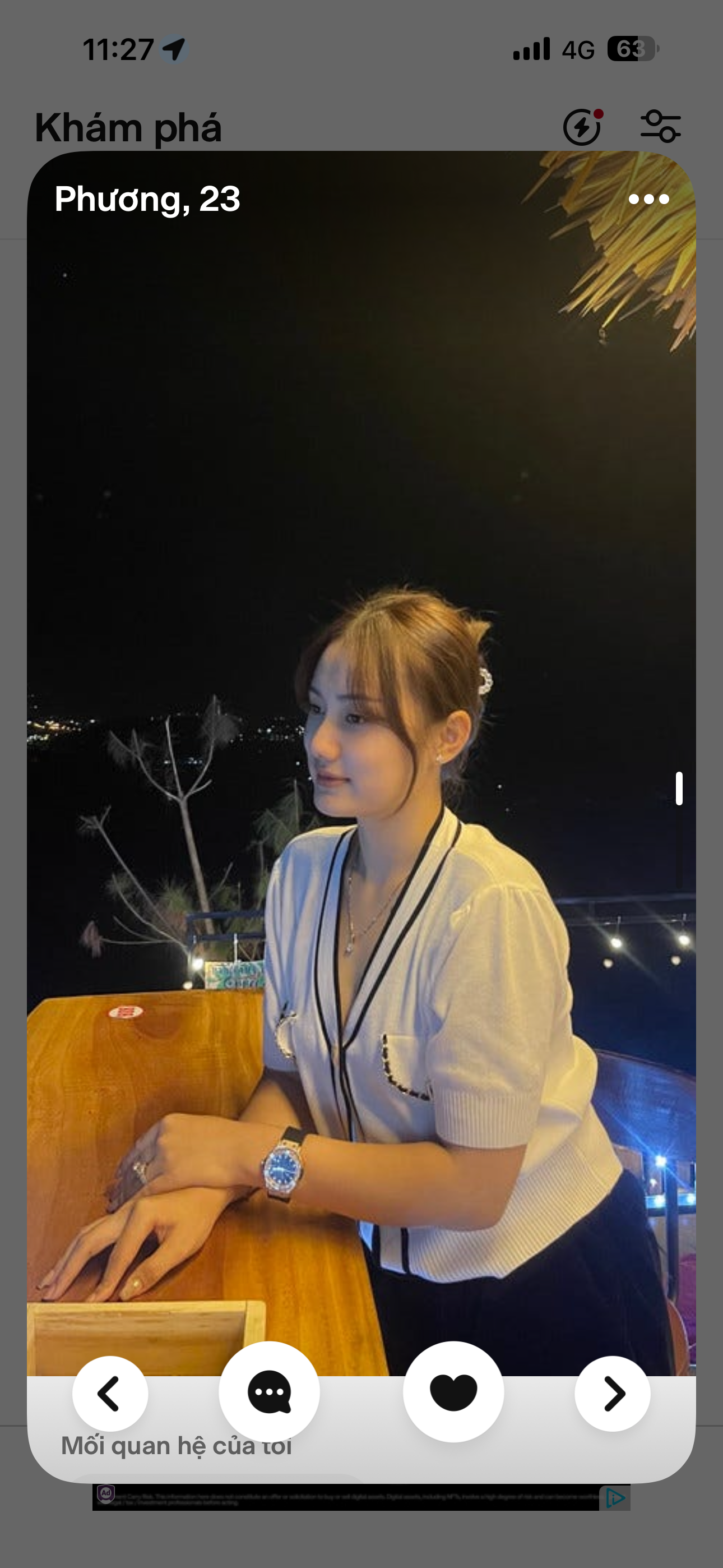Open the boost lightning icon
Image resolution: width=723 pixels, height=1568 pixels.
coord(582,127)
